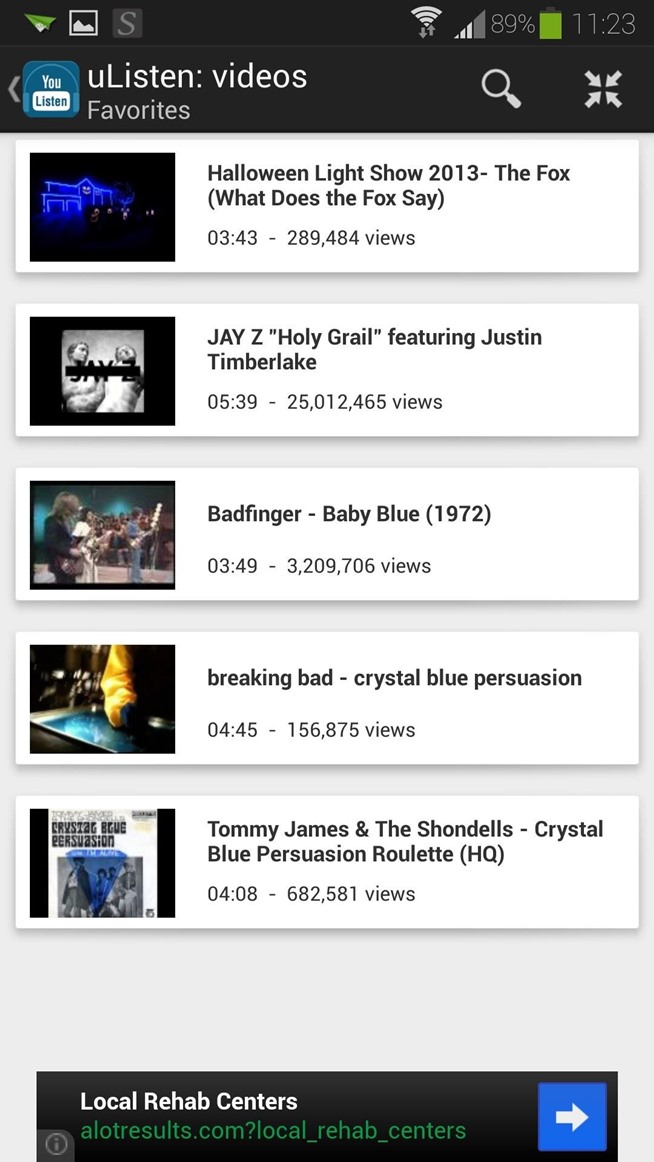The width and height of the screenshot is (654, 1162).
Task: Open the ad info icon
Action: 56,1144
